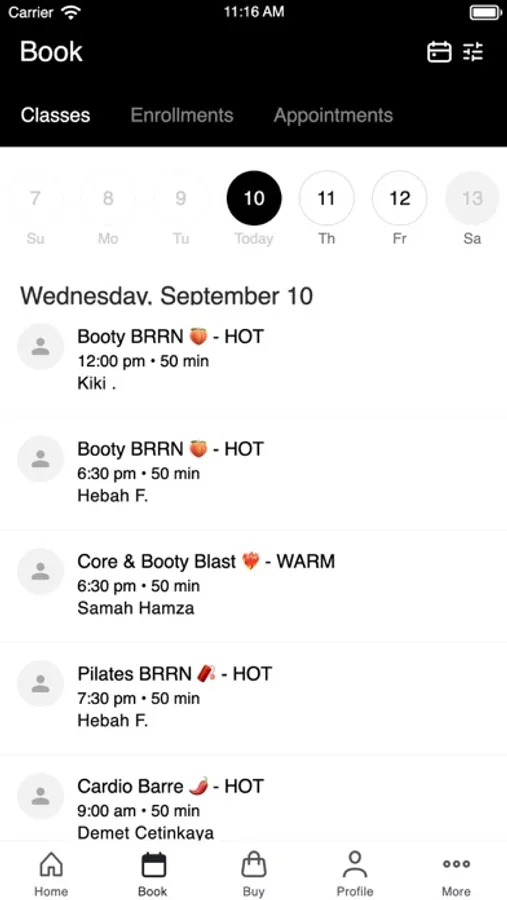
Task: Select Friday the 12th
Action: click(x=400, y=198)
